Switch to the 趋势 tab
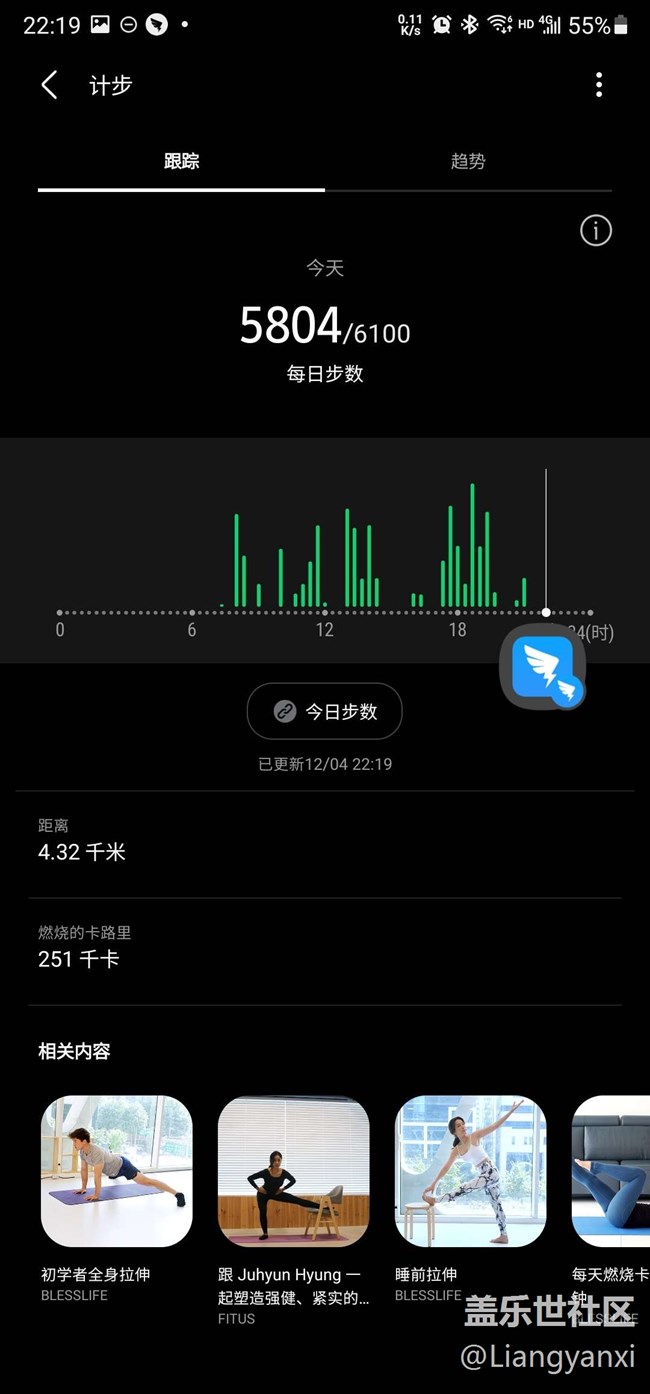The width and height of the screenshot is (650, 1394). click(x=468, y=161)
